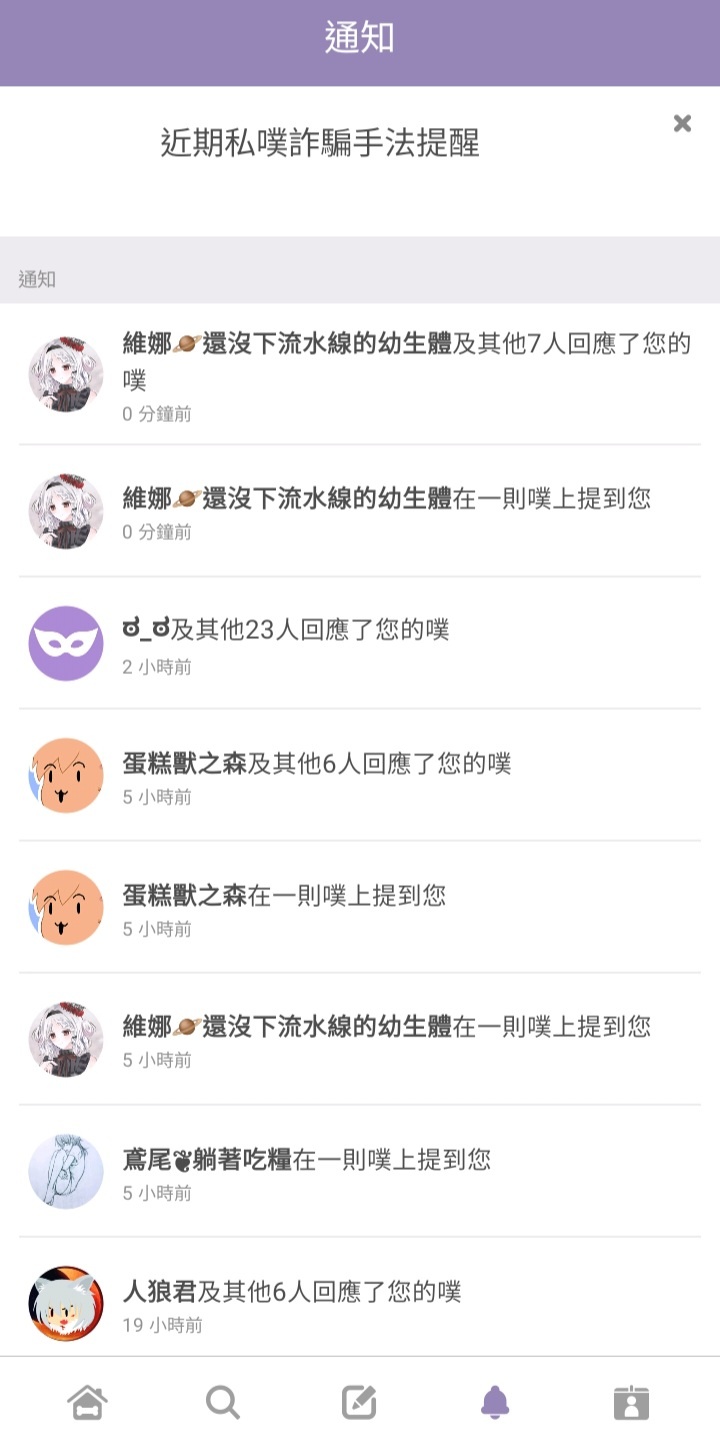Open 維娜's mention from 5 小時前

pos(386,1039)
